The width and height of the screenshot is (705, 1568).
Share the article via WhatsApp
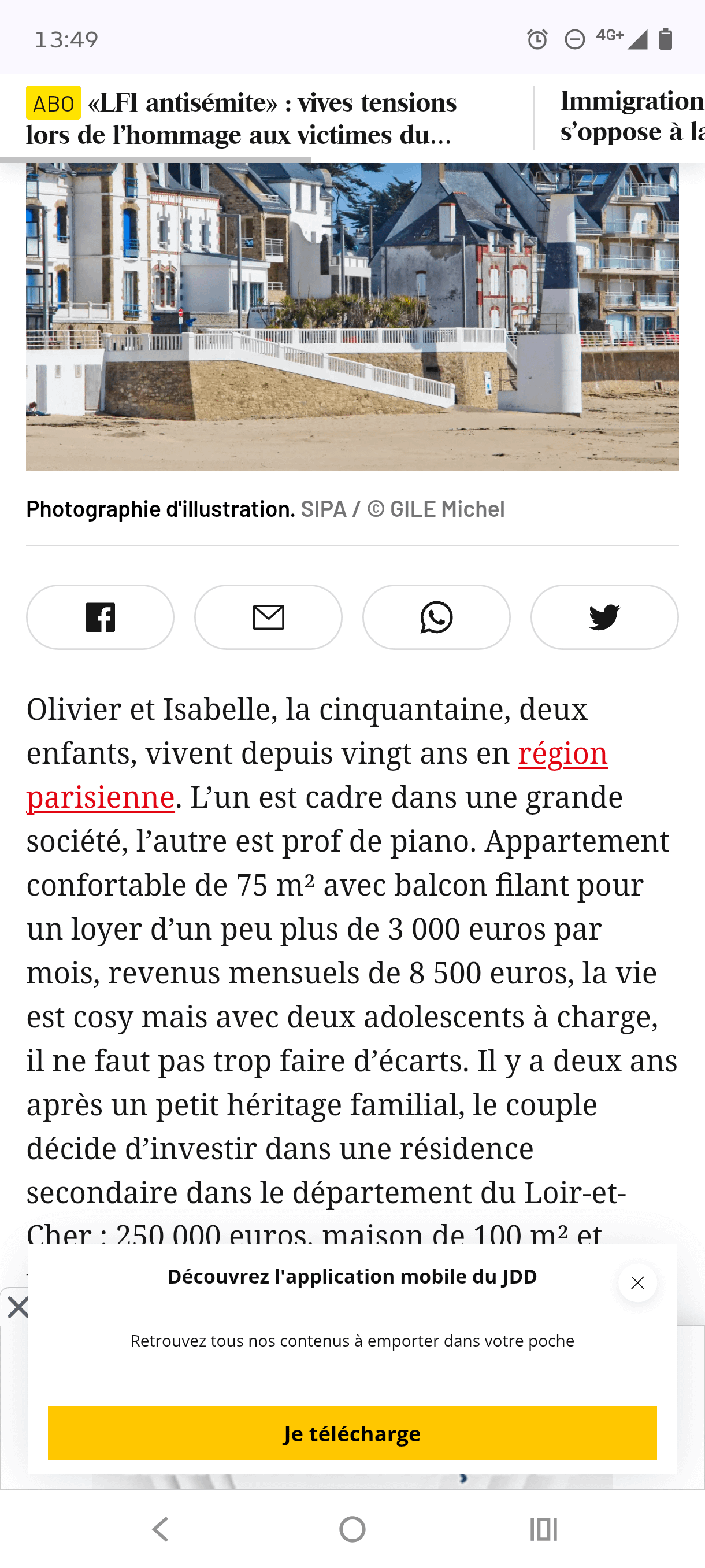tap(436, 617)
